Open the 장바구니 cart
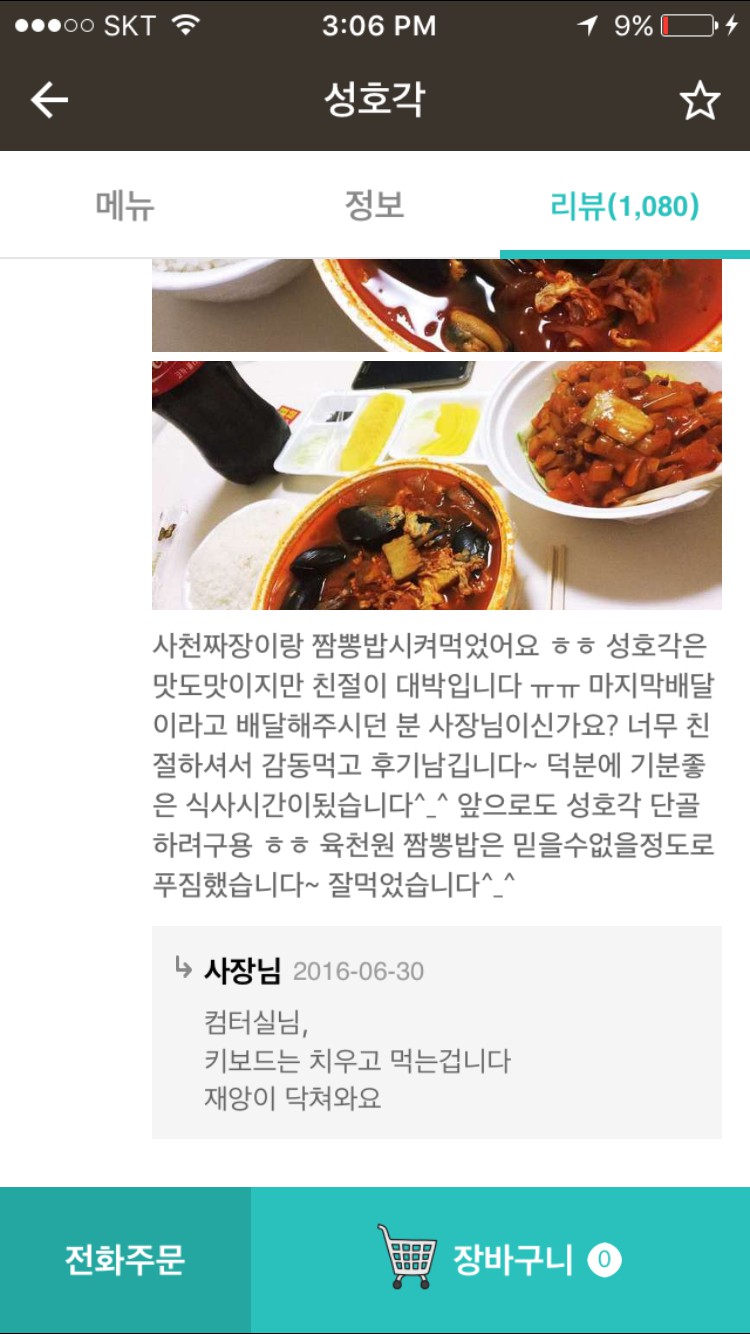The width and height of the screenshot is (750, 1334). click(500, 1260)
